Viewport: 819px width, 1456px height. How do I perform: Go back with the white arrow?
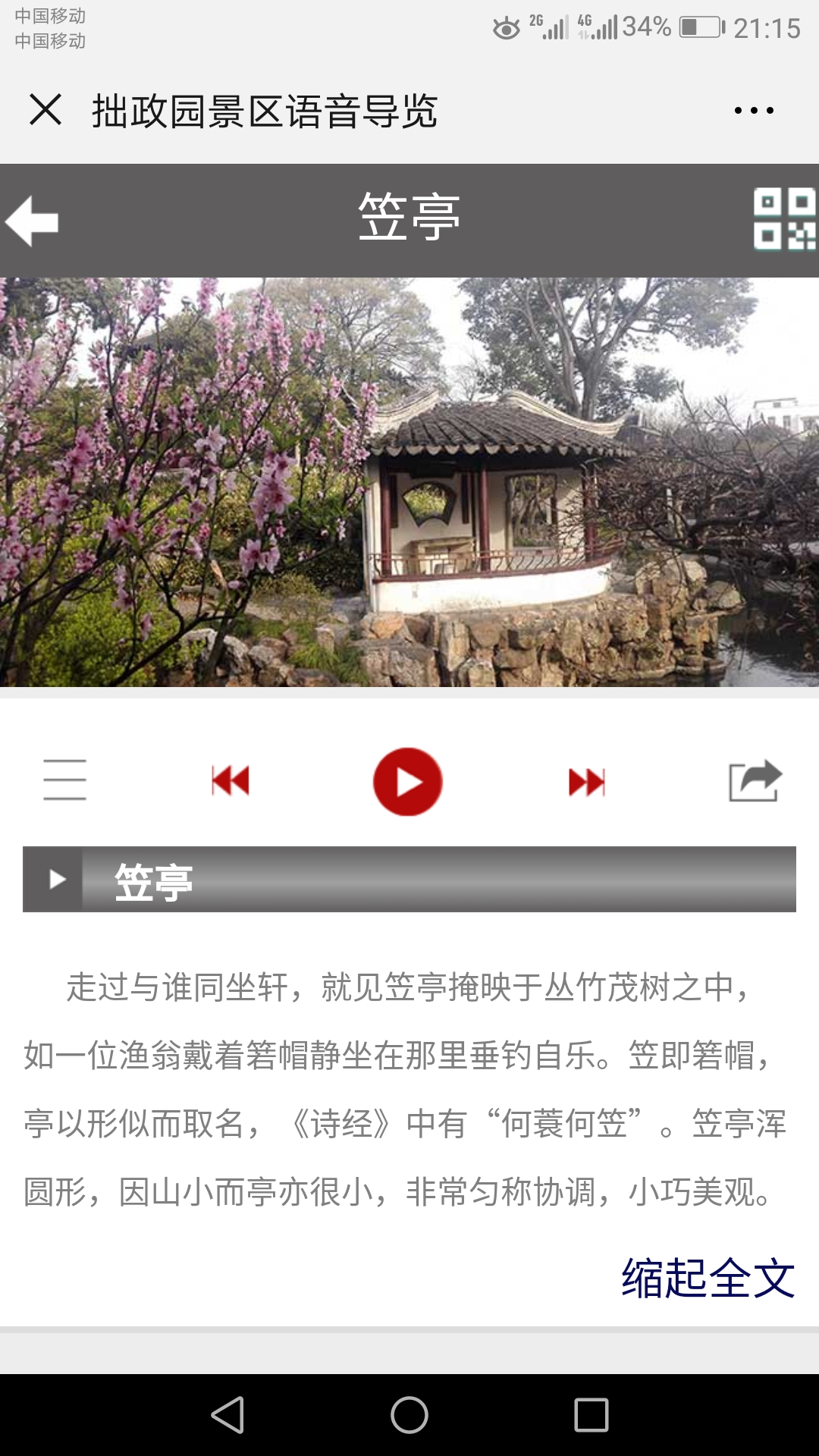coord(32,221)
